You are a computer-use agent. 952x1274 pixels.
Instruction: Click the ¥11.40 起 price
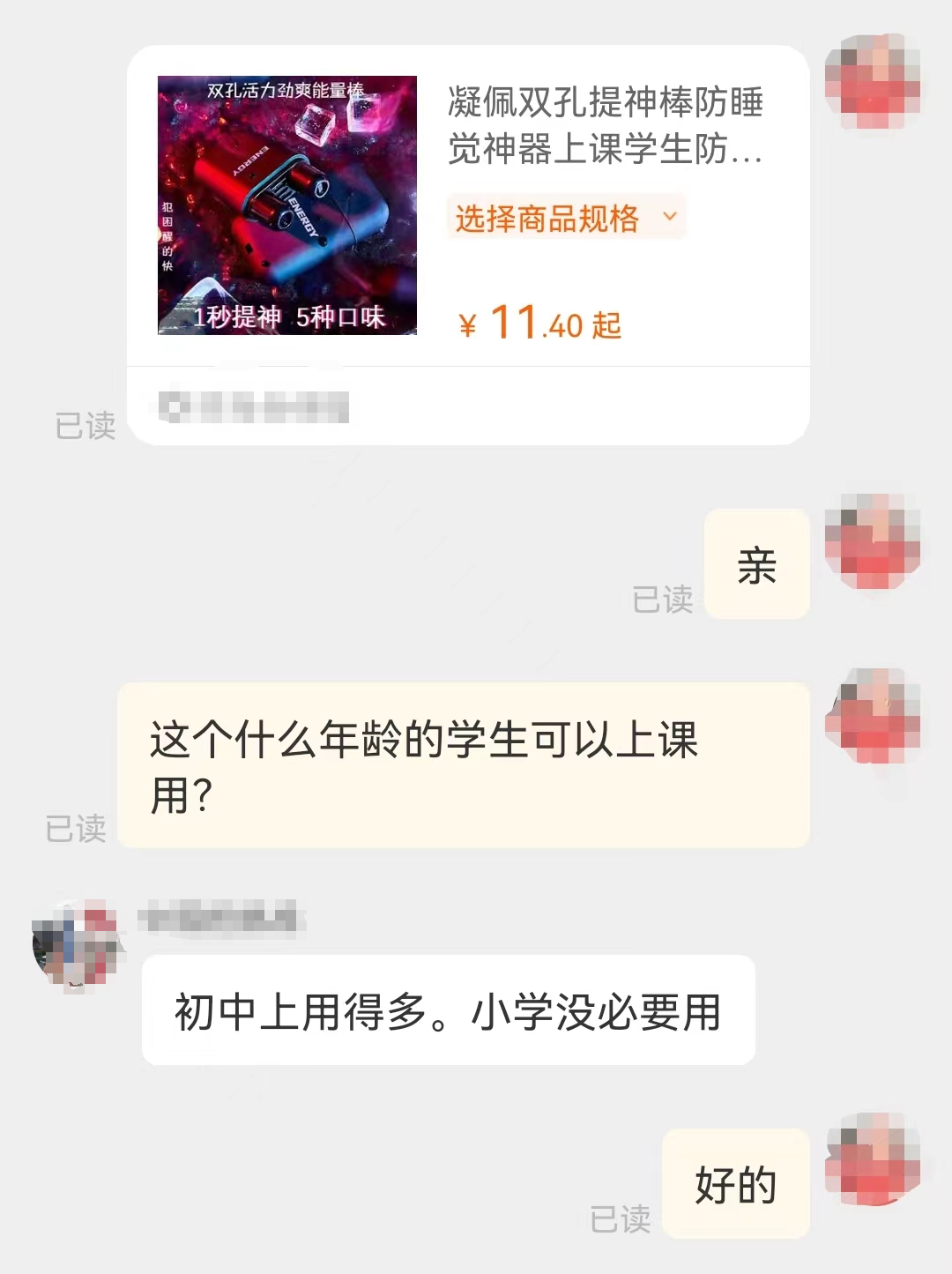[540, 325]
